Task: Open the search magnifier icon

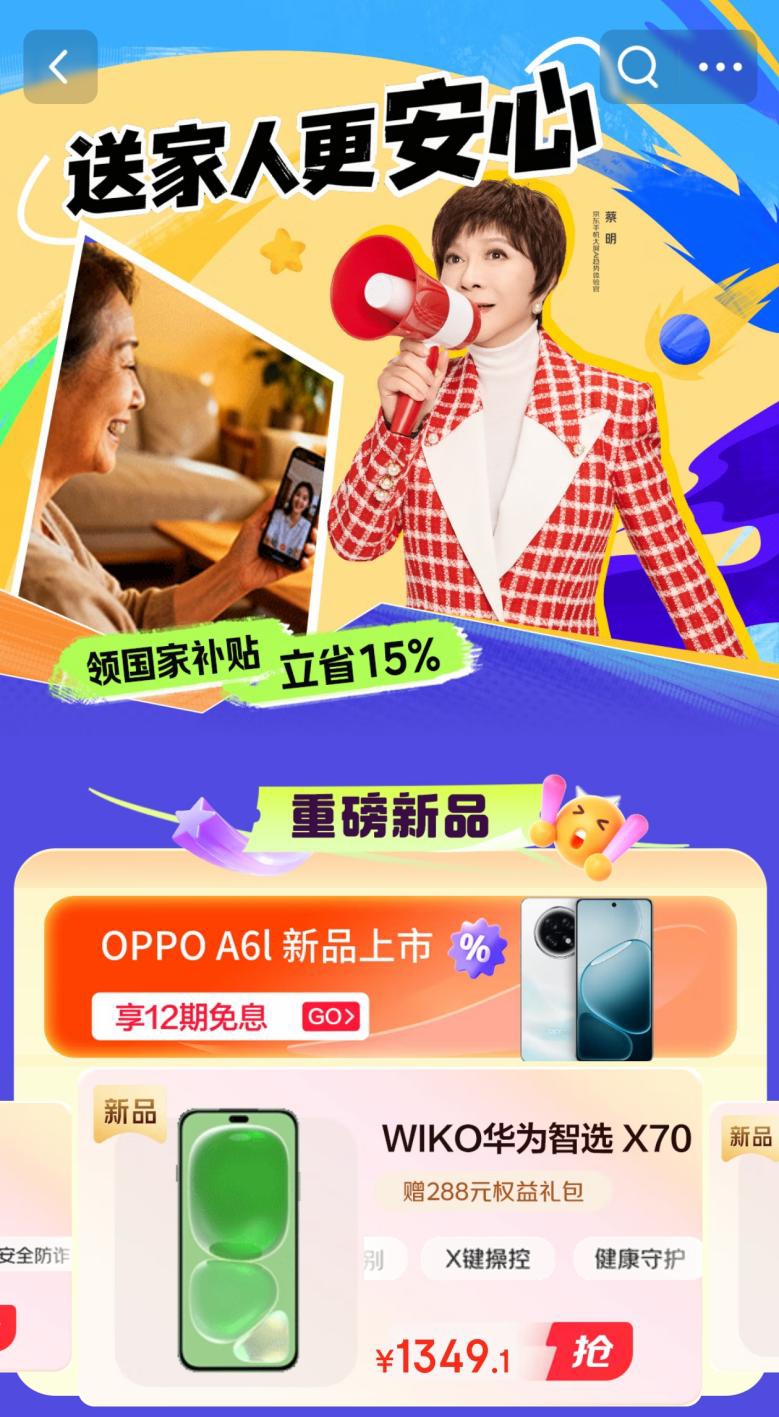Action: (x=637, y=67)
